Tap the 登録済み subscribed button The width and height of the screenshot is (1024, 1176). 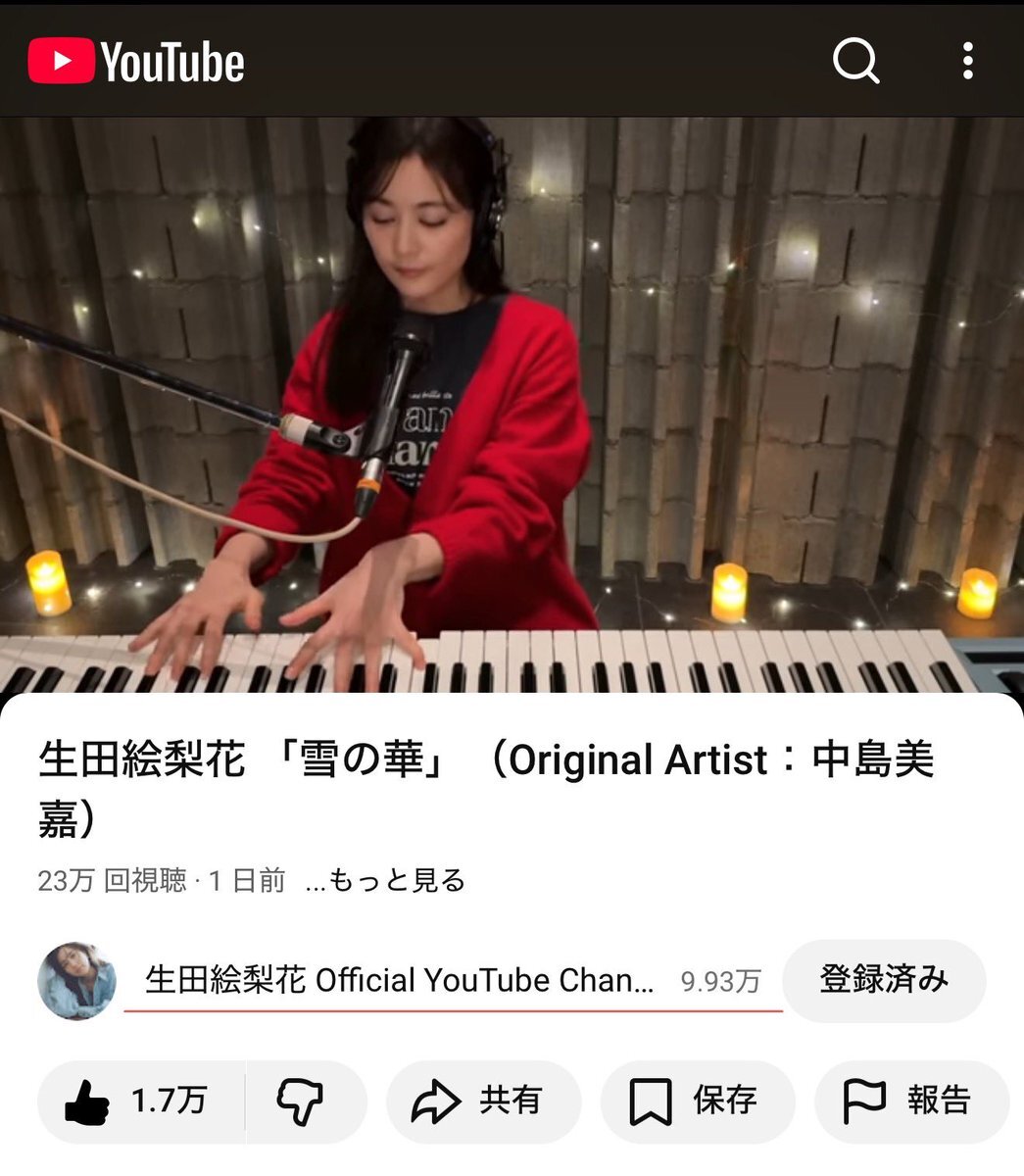pos(883,980)
